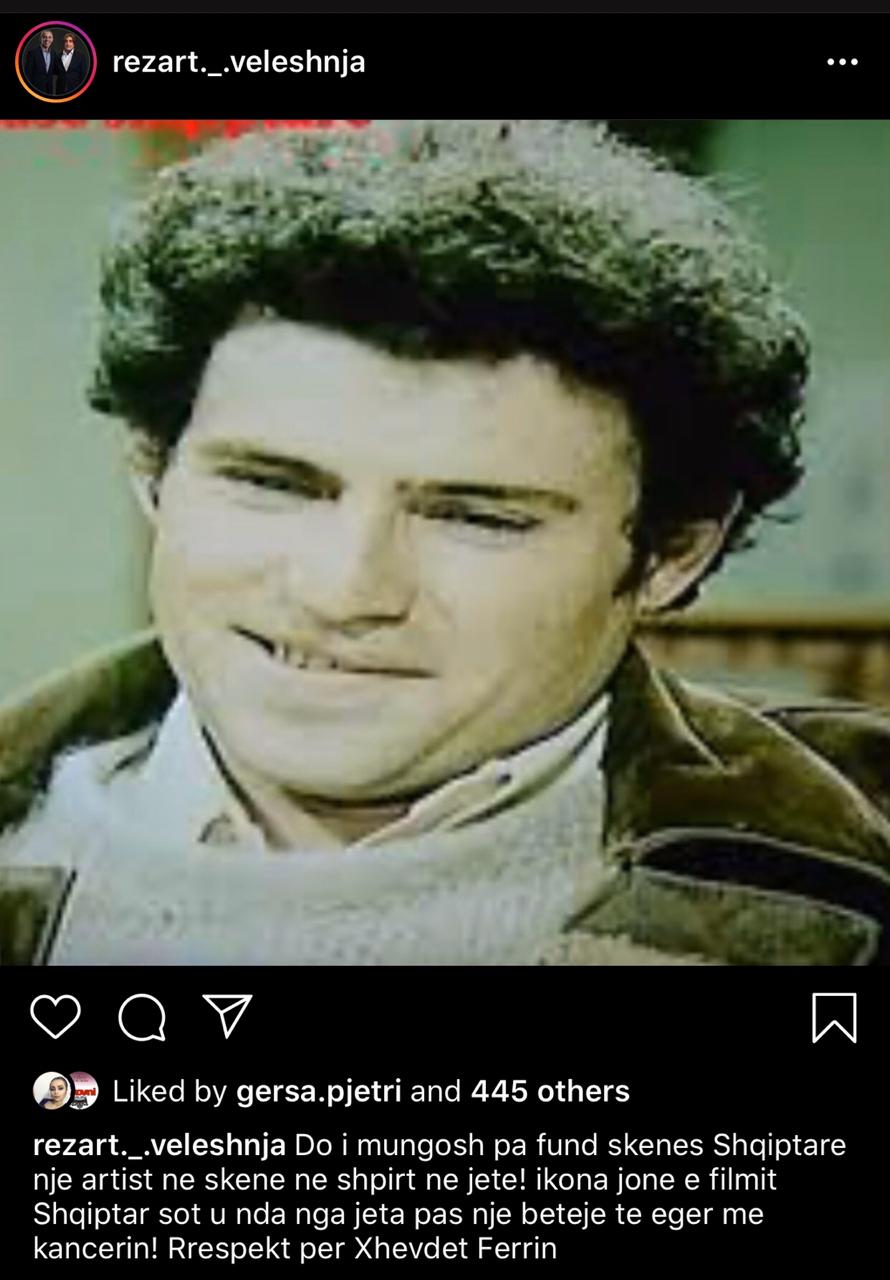
Task: Share the post via paper plane icon
Action: coord(227,1016)
